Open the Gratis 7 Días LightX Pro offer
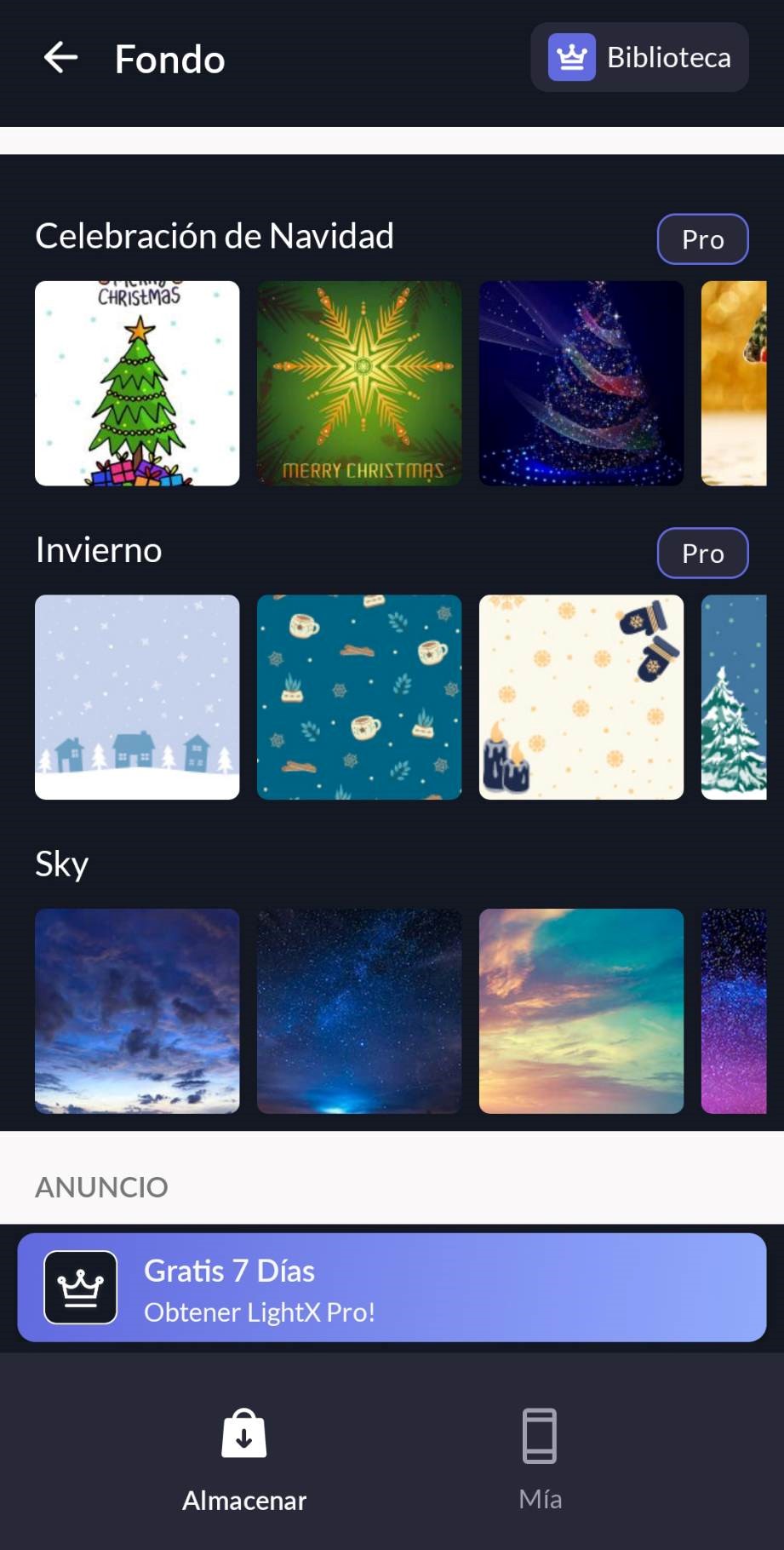Image resolution: width=784 pixels, height=1550 pixels. click(x=392, y=1288)
